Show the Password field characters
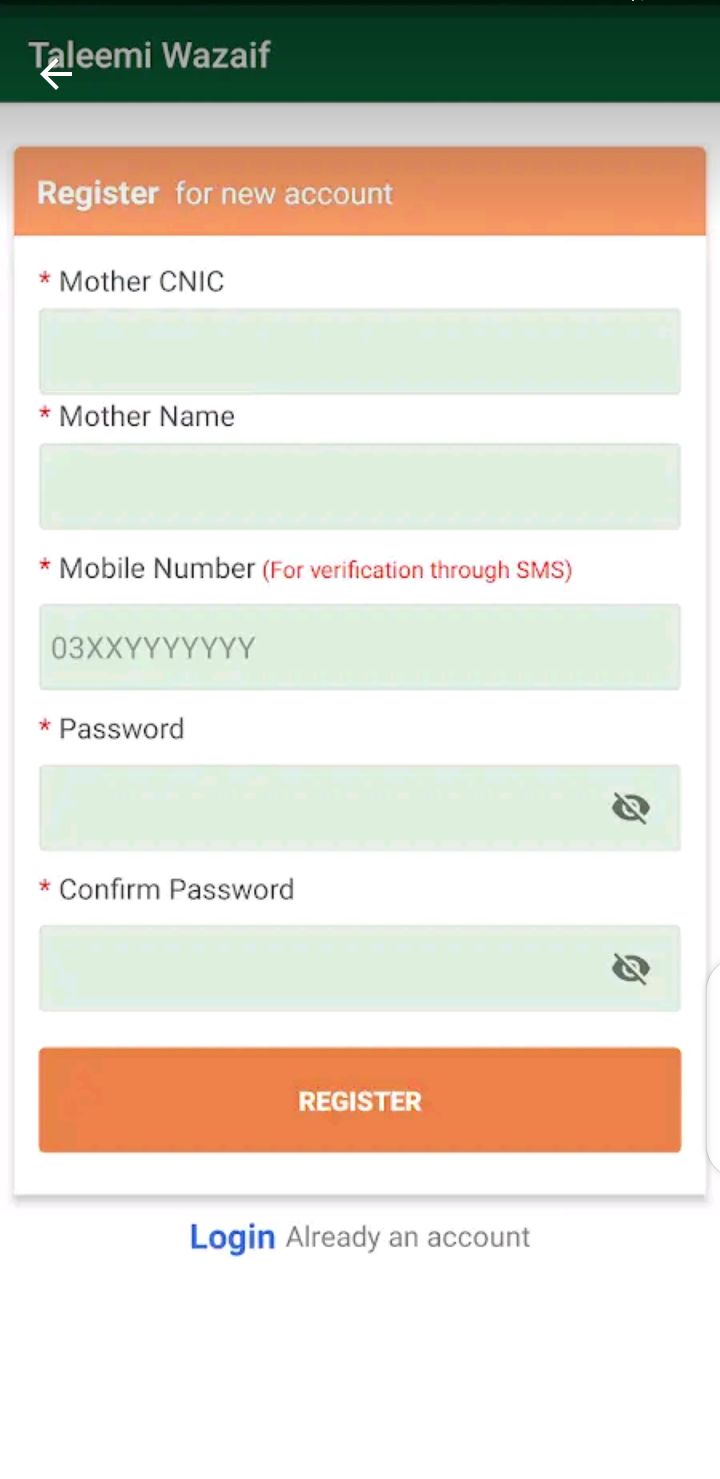Screen dimensions: 720x1479 (630, 808)
